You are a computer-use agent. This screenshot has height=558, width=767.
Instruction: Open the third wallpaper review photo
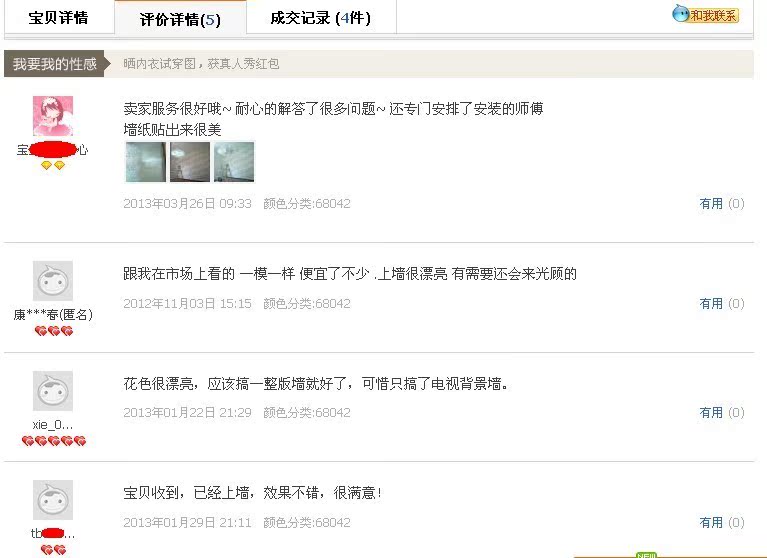click(x=234, y=162)
